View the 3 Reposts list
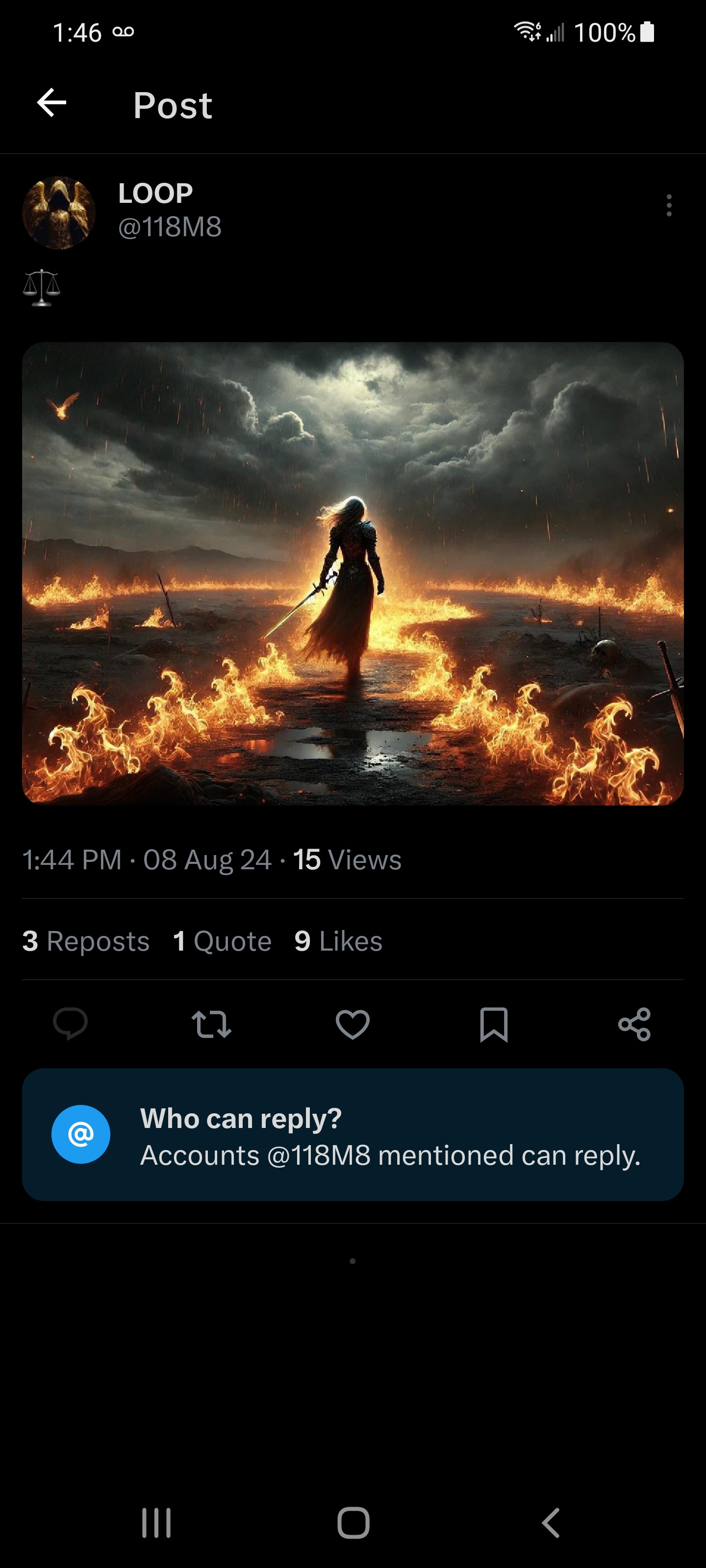Screen dimensions: 706x1568 [86, 941]
